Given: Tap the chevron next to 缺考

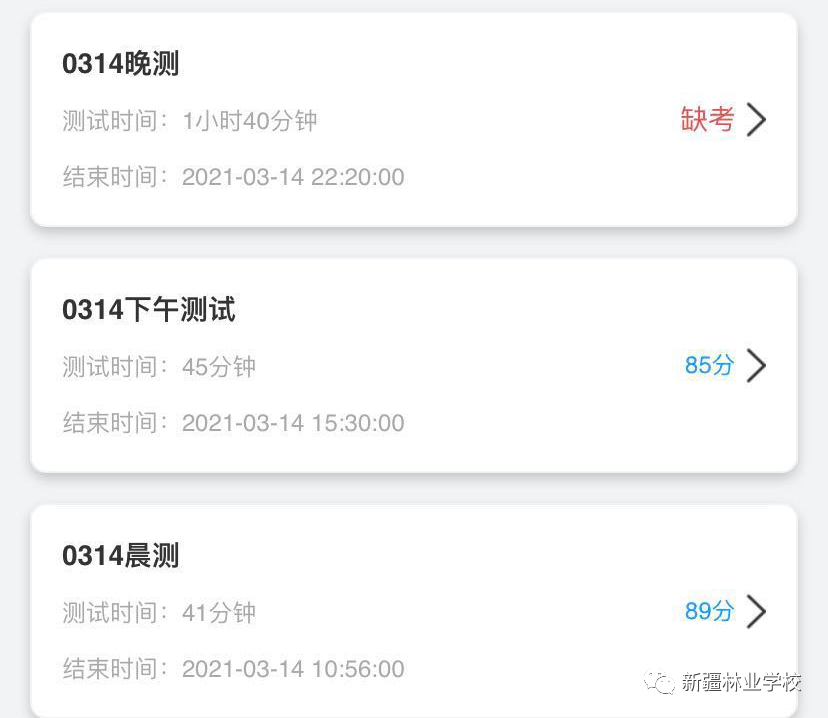Looking at the screenshot, I should tap(757, 120).
